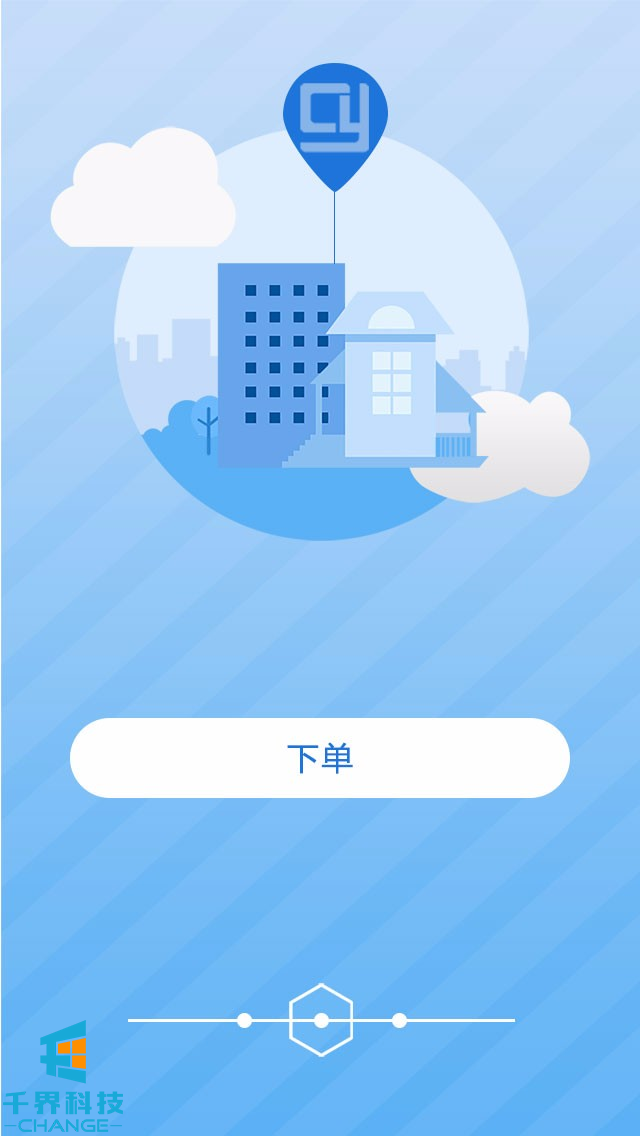Tap the hexagon-highlighted dot of the page indicator
The width and height of the screenshot is (640, 1136).
[321, 1020]
